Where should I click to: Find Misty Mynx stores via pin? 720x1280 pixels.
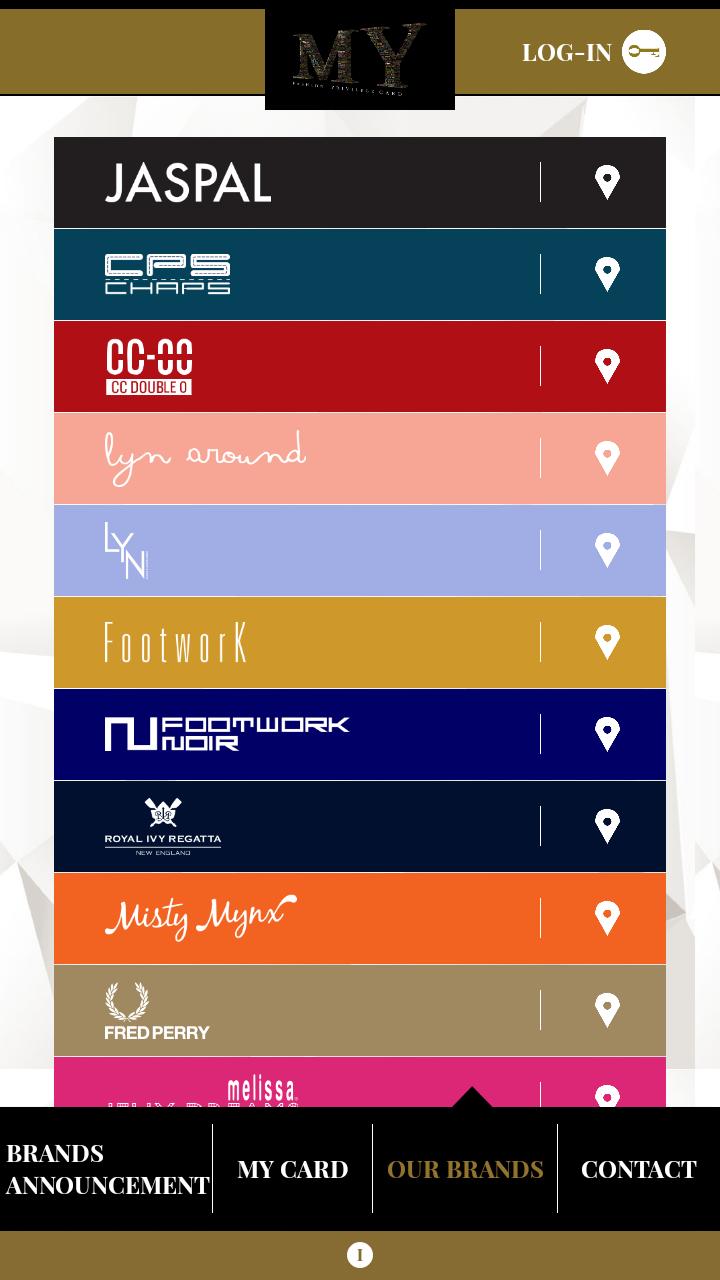pos(607,918)
